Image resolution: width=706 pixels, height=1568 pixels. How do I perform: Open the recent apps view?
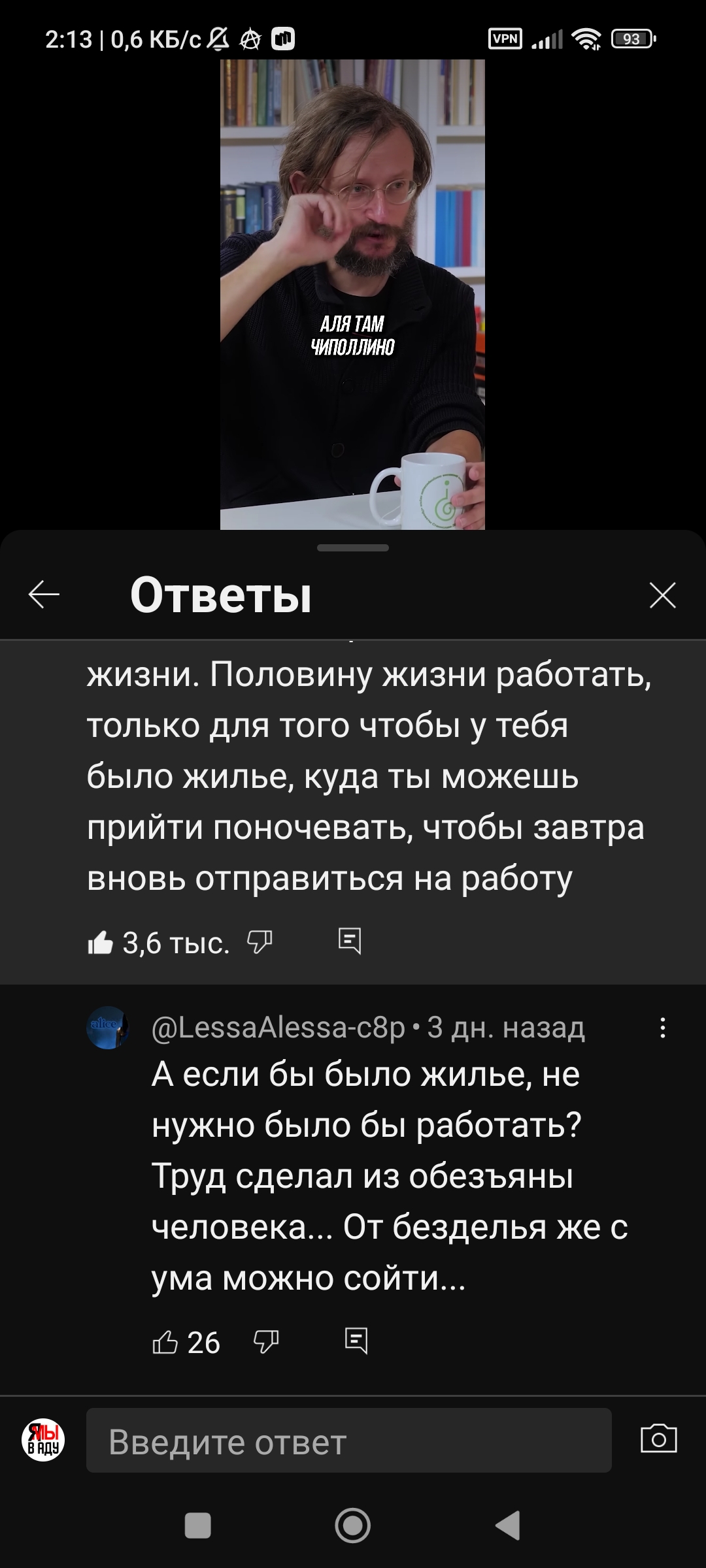(198, 1526)
